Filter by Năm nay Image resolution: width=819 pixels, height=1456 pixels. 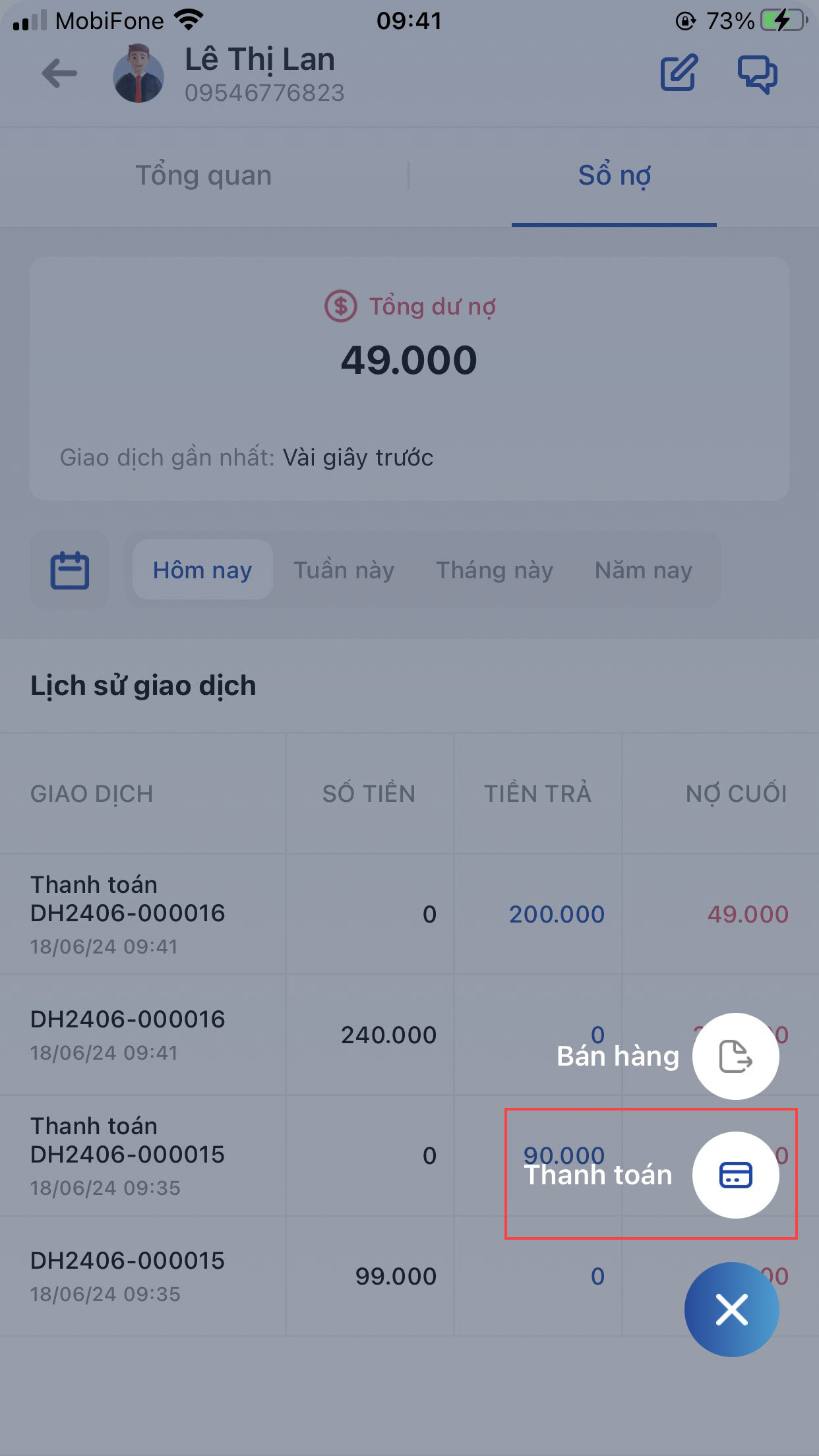(x=643, y=570)
